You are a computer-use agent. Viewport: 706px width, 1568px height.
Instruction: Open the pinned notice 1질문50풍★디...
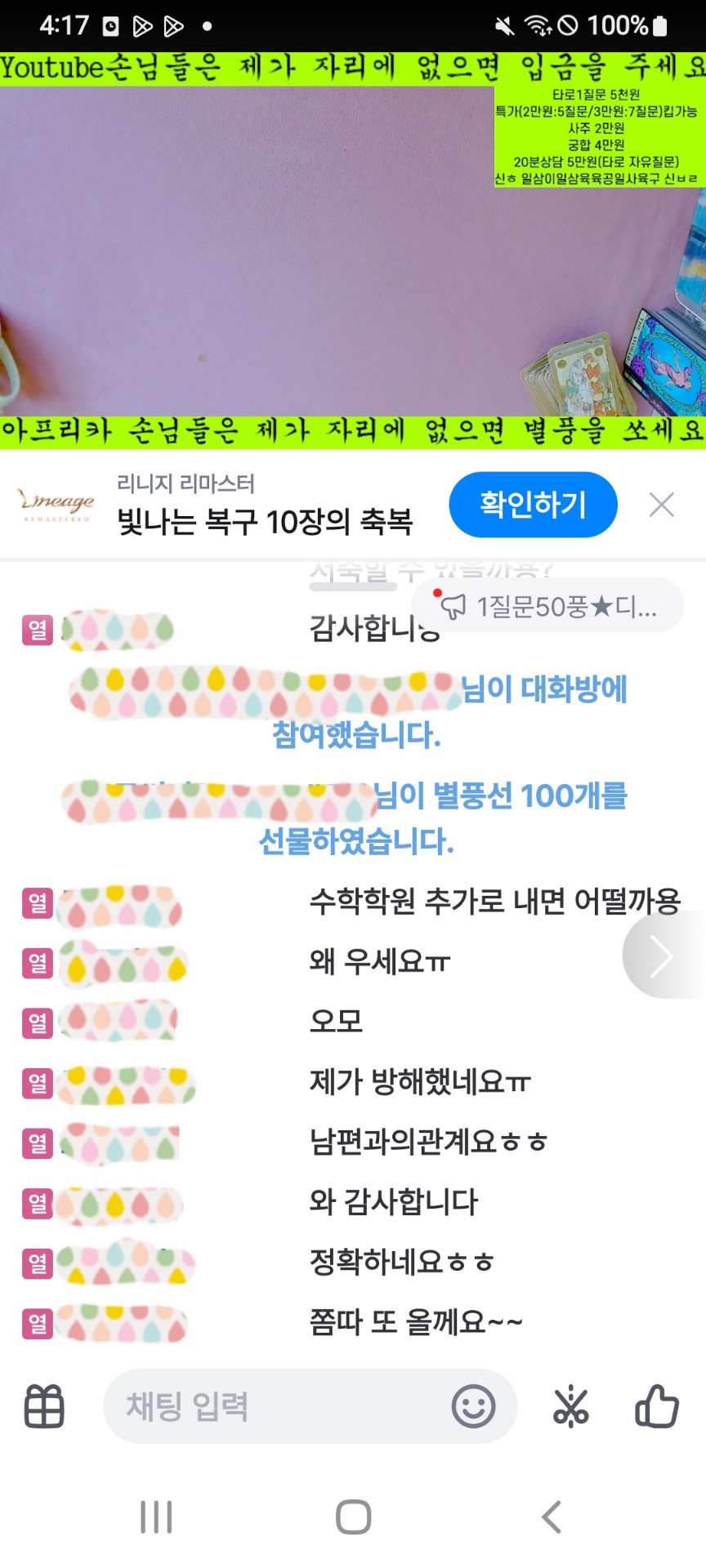point(549,606)
